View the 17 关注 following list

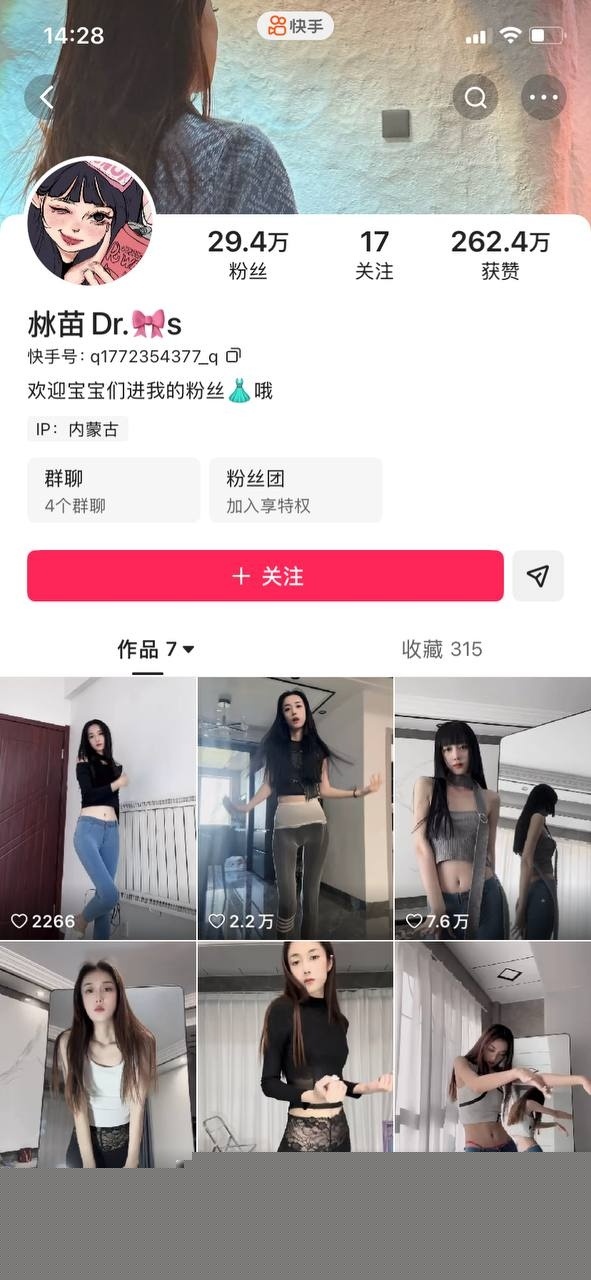(374, 255)
